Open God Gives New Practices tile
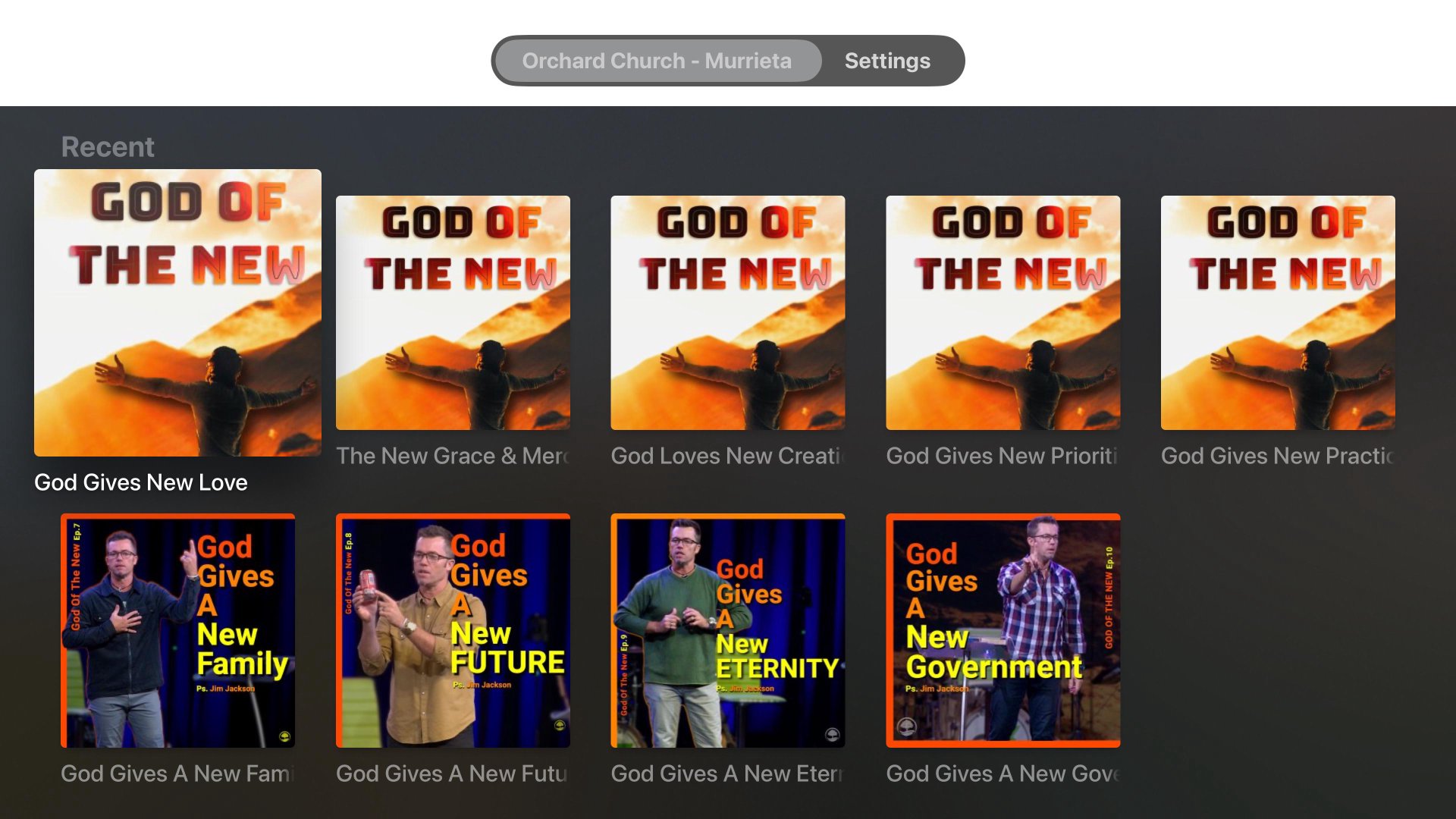Viewport: 1456px width, 819px height. click(x=1278, y=312)
